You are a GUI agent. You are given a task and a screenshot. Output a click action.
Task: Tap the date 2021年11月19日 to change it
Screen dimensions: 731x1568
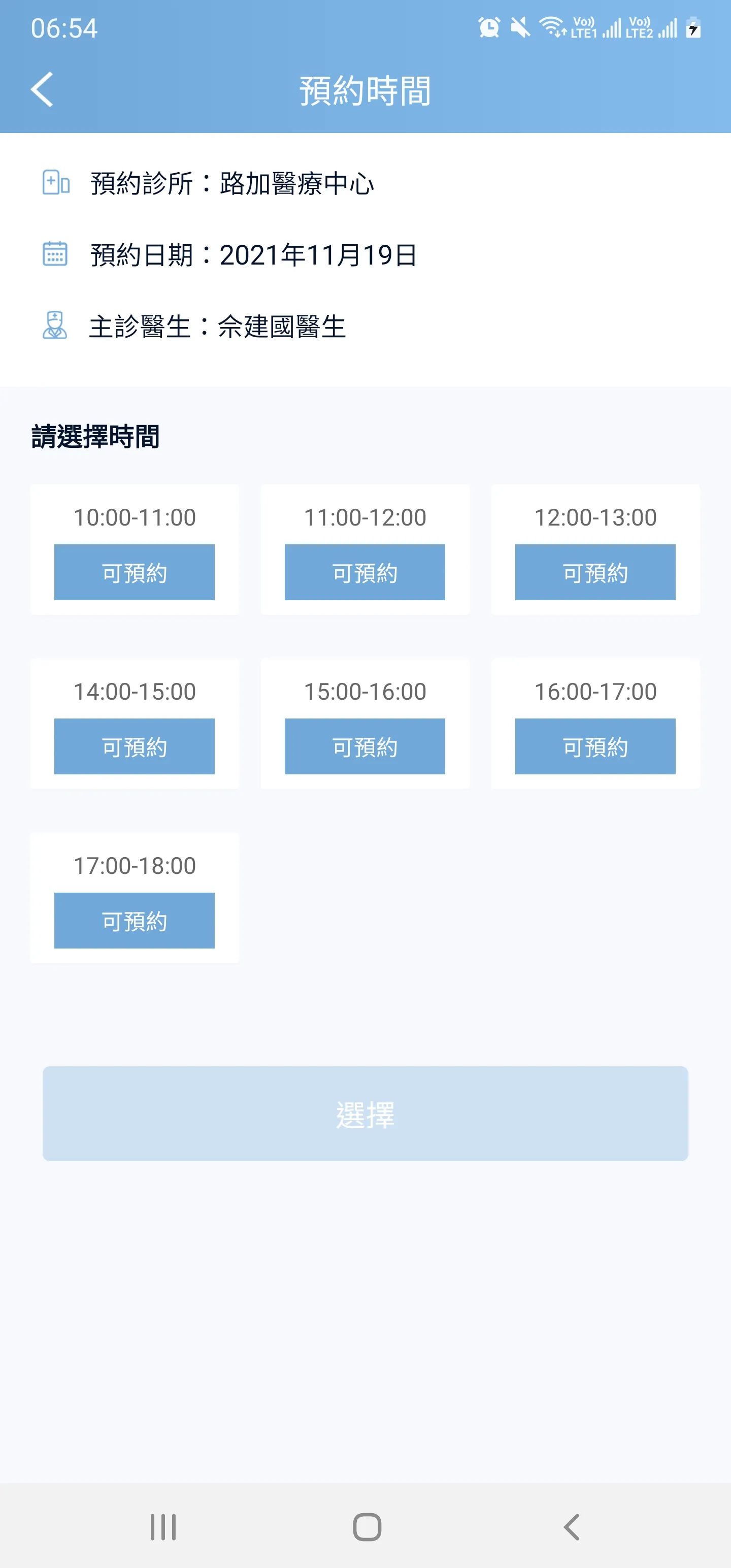pos(318,255)
